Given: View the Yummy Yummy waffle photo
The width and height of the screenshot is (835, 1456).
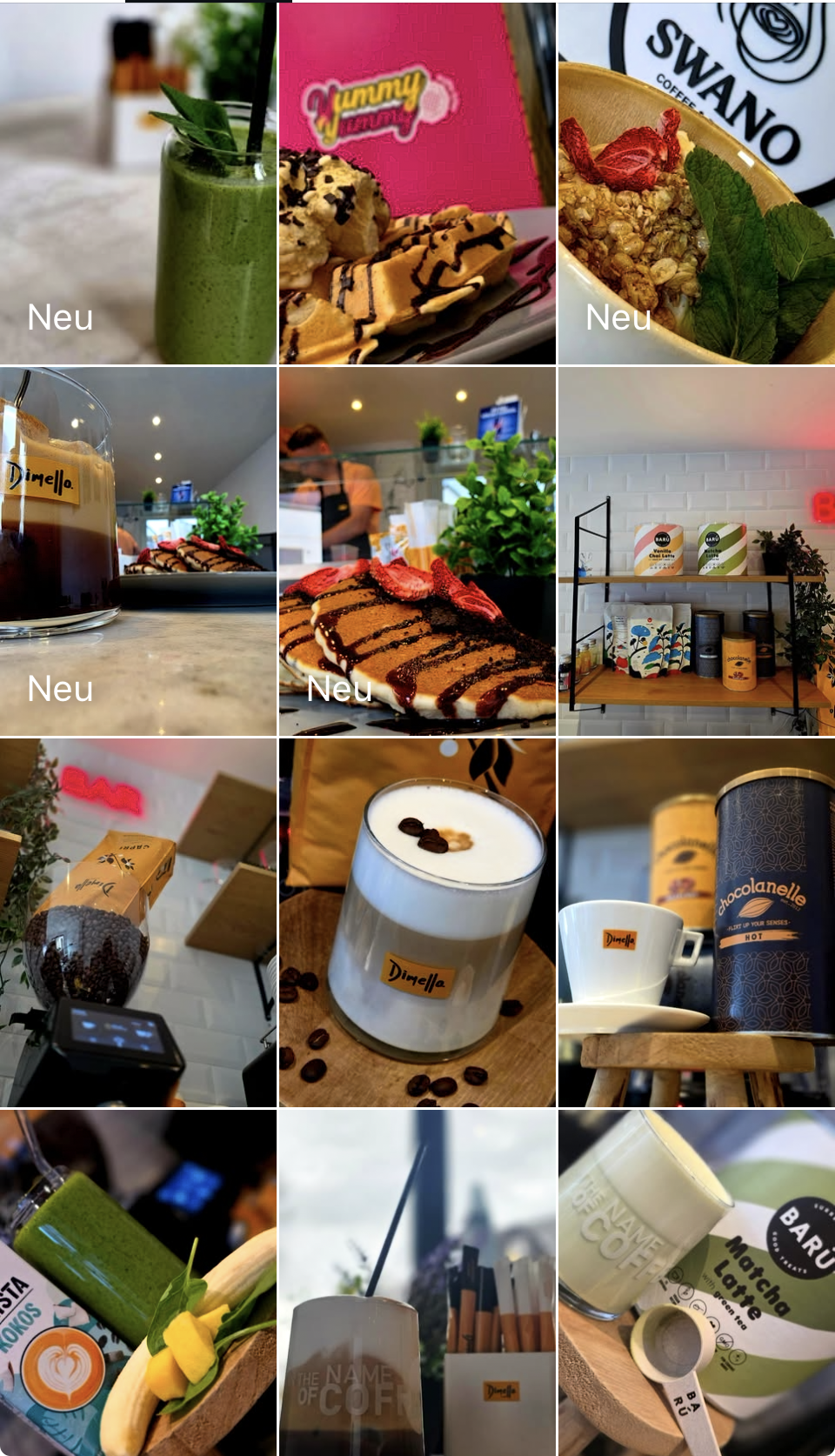Looking at the screenshot, I should 417,183.
